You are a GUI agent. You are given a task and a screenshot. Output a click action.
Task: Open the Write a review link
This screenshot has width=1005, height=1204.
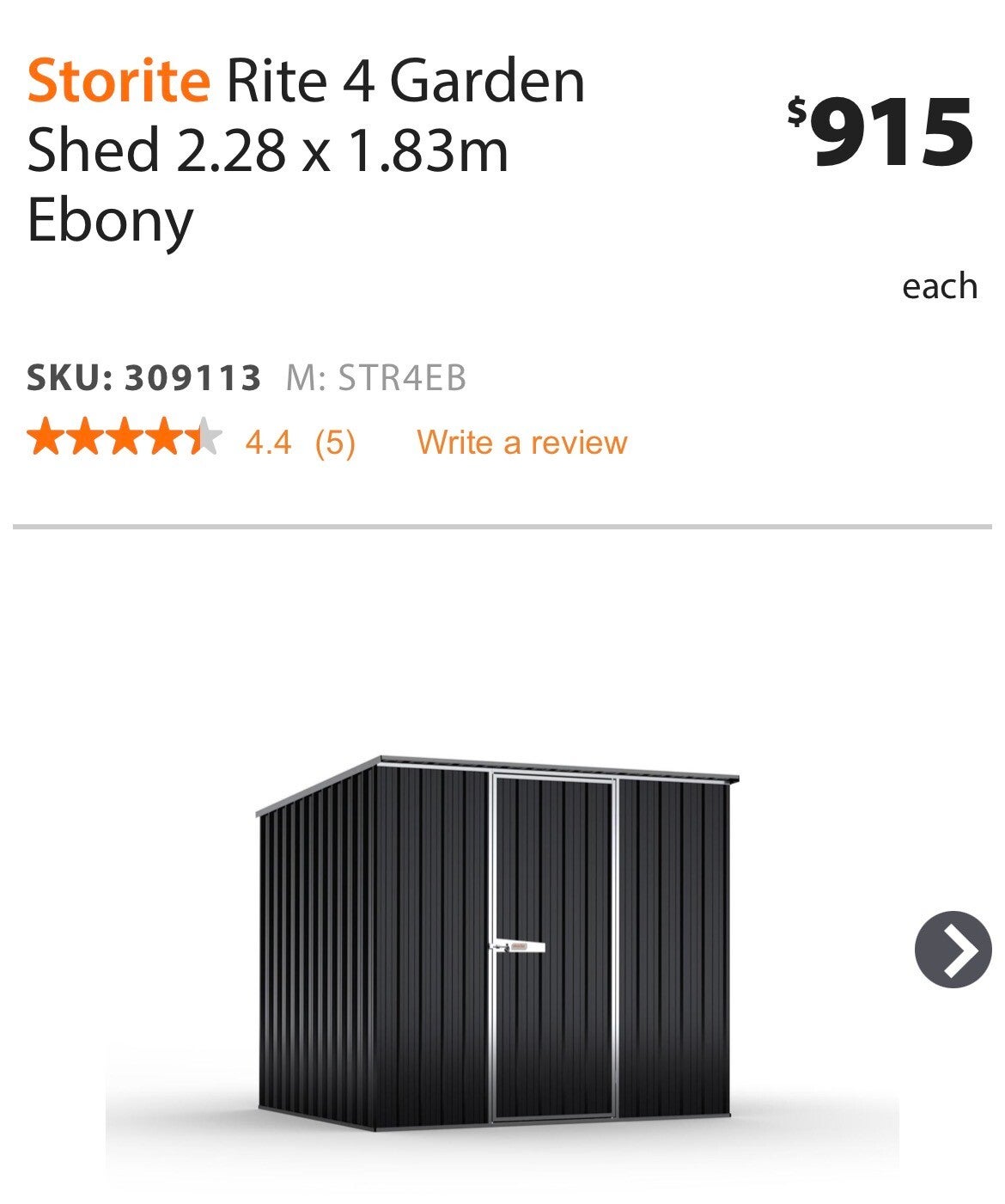(521, 443)
